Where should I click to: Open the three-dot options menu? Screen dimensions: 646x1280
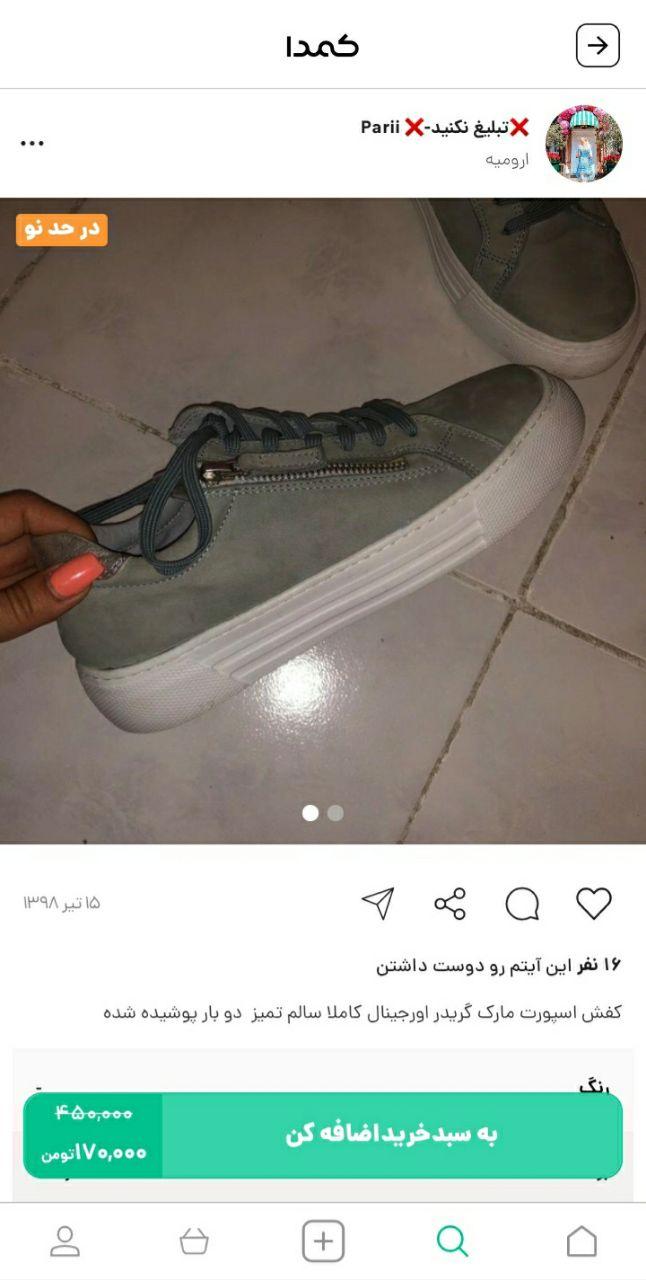32,143
